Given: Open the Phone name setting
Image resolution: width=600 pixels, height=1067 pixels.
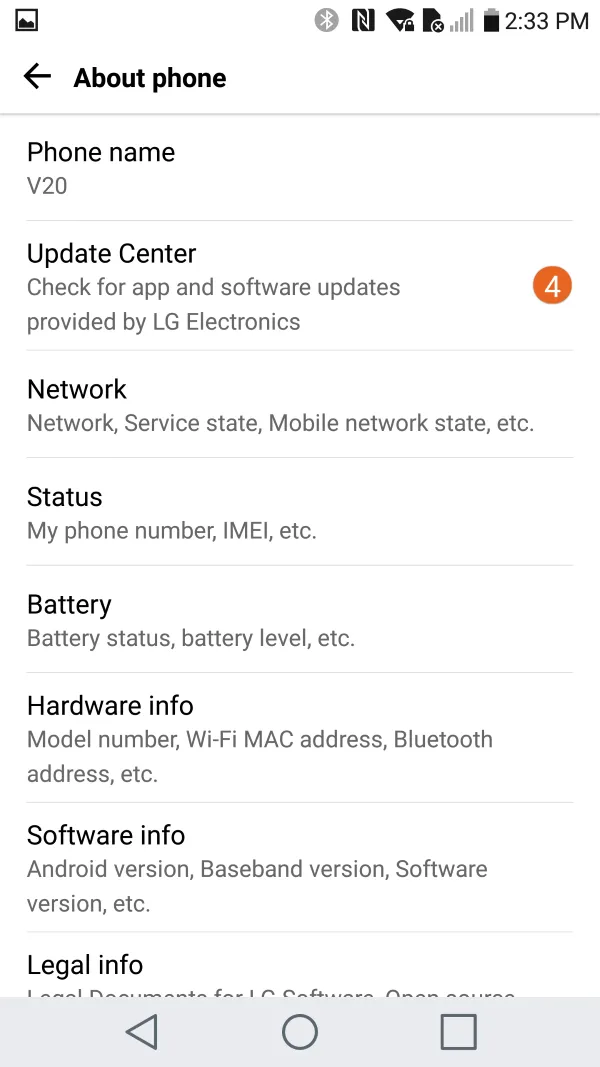Looking at the screenshot, I should coord(300,168).
